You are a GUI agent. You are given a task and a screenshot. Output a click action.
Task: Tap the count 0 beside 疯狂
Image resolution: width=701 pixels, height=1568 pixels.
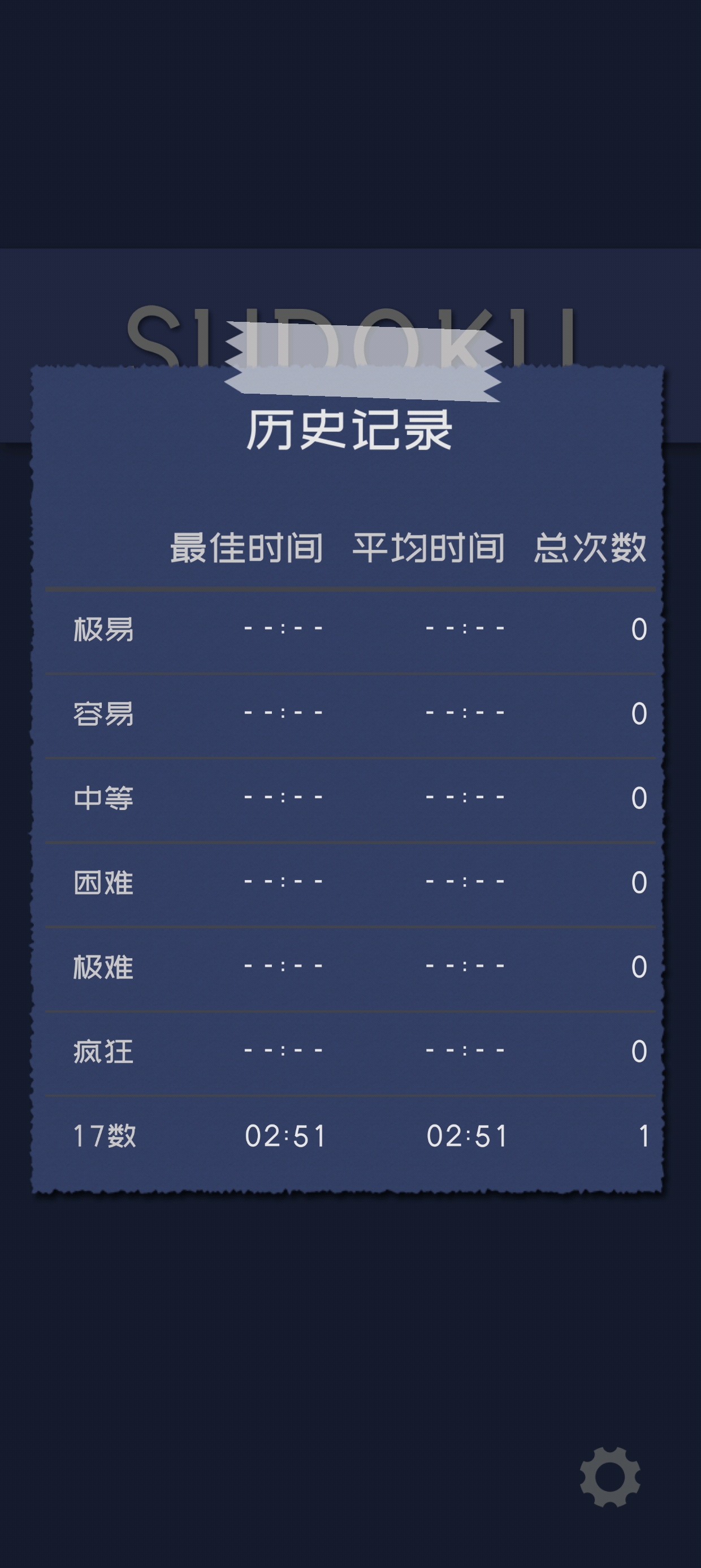click(x=639, y=1050)
